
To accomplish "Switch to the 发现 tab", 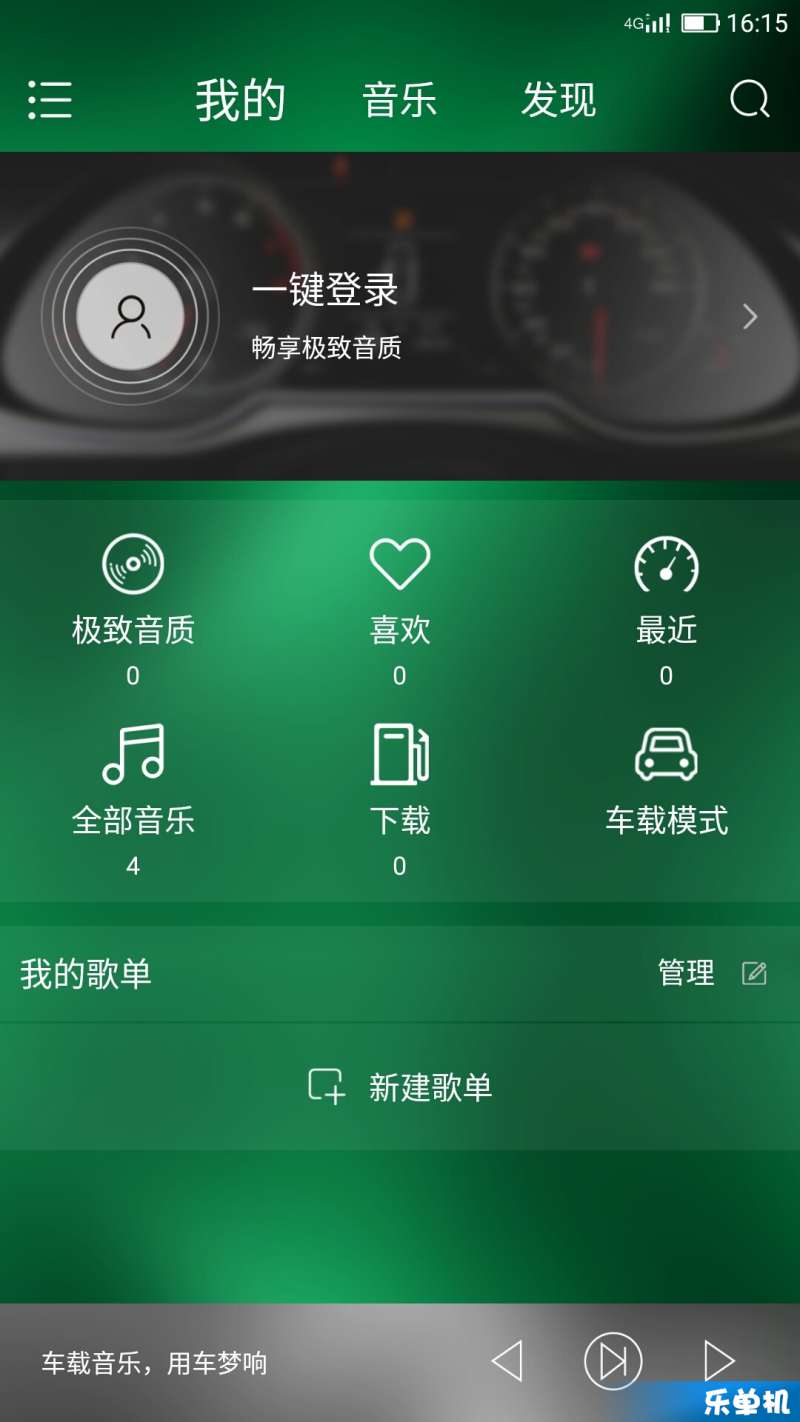I will (x=559, y=101).
